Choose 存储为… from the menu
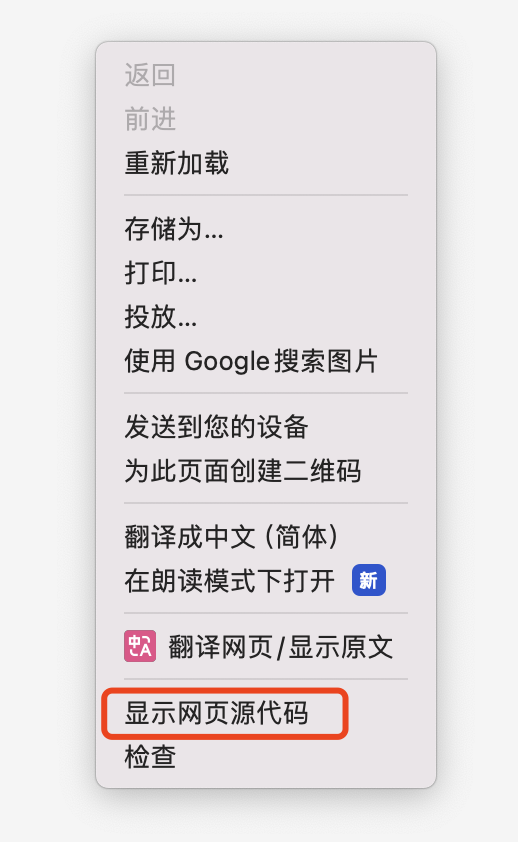 click(266, 229)
